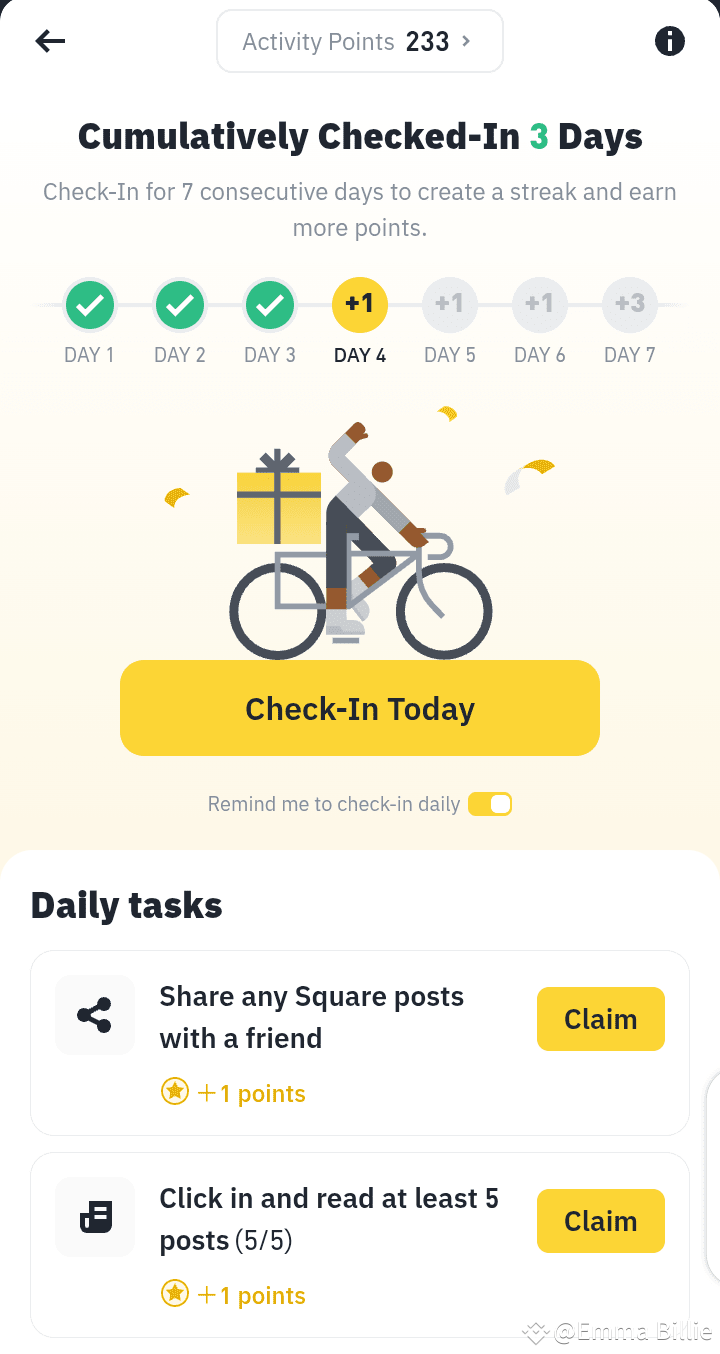The height and width of the screenshot is (1354, 720).
Task: Click the read posts icon on the daily task
Action: 94,1217
